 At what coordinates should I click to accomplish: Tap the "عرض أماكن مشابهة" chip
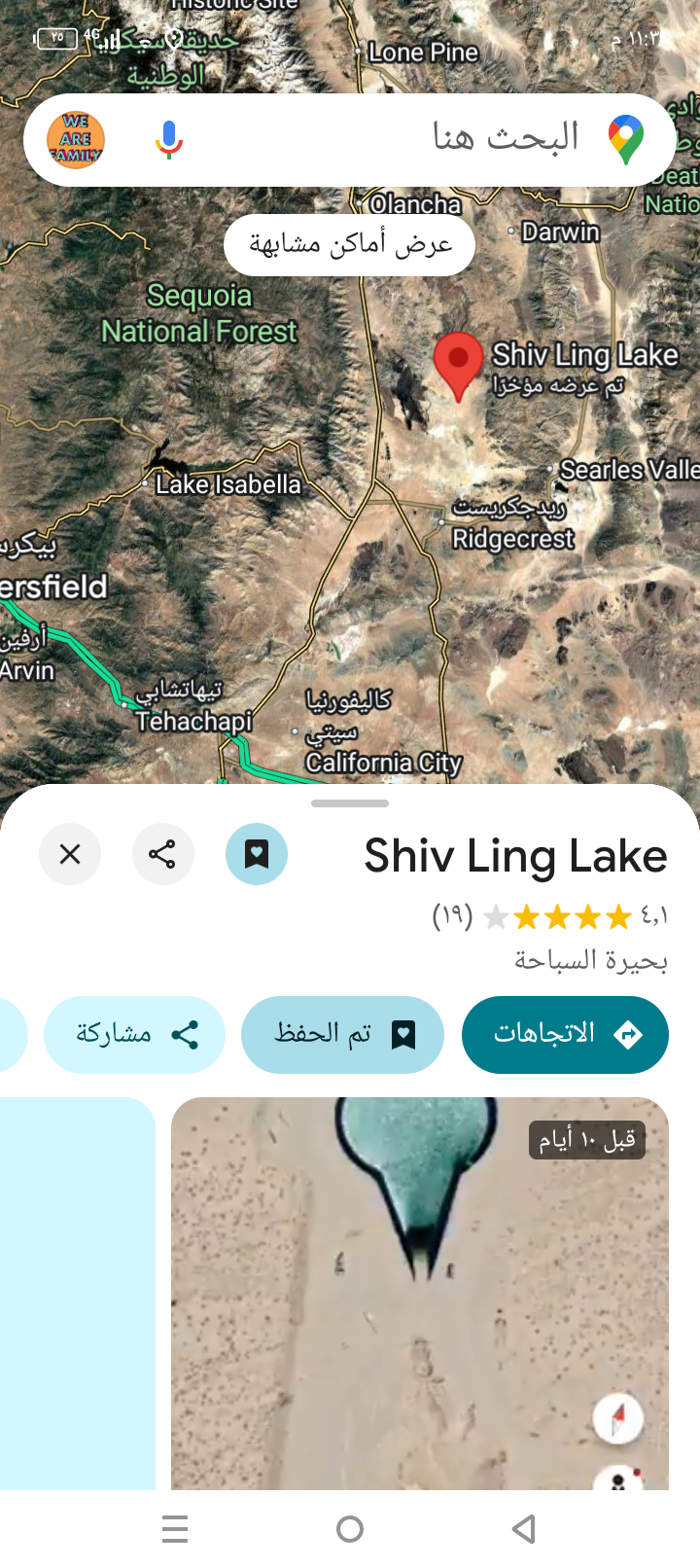[x=350, y=244]
